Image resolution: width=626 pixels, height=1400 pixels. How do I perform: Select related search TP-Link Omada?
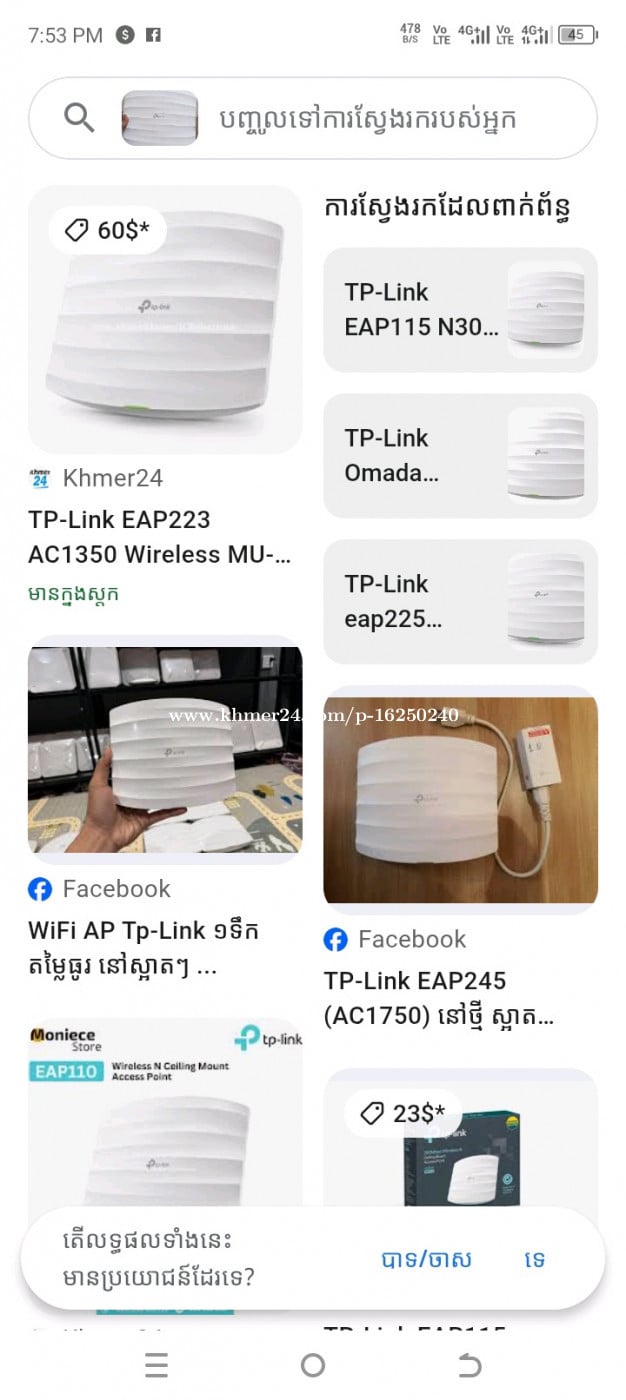(460, 456)
